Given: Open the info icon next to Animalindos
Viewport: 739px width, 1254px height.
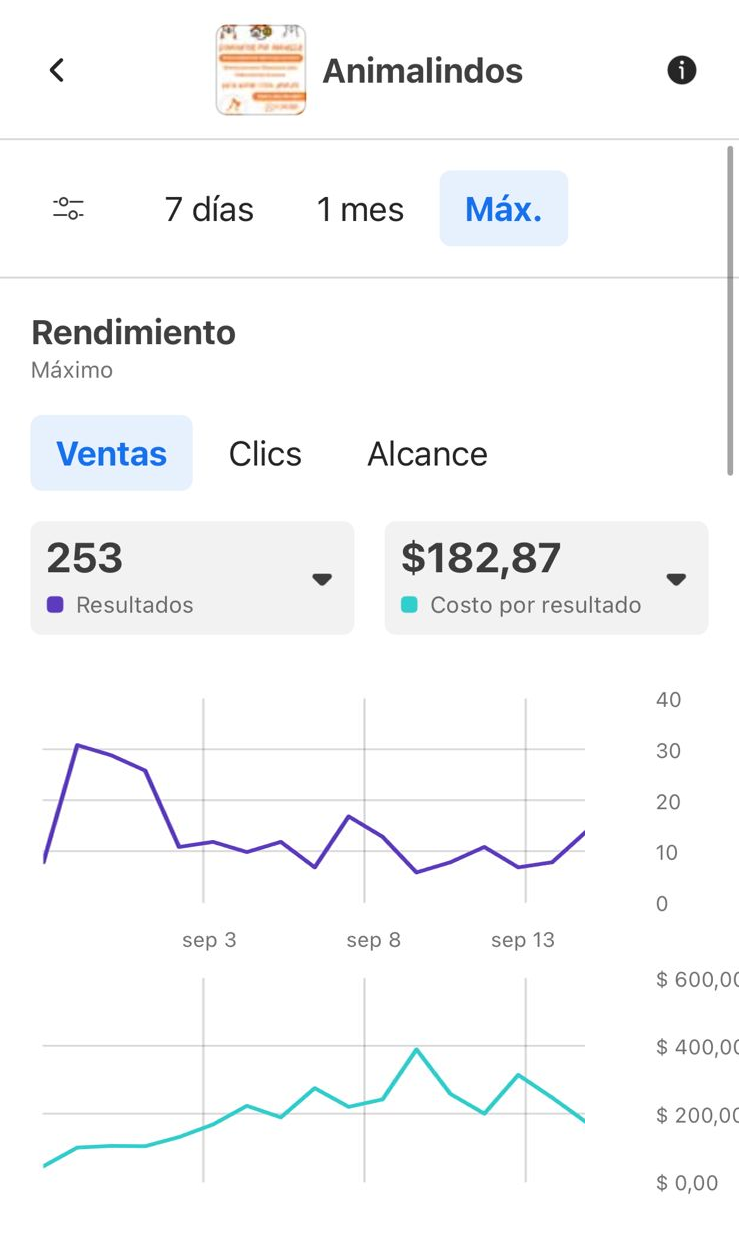Looking at the screenshot, I should click(x=681, y=70).
